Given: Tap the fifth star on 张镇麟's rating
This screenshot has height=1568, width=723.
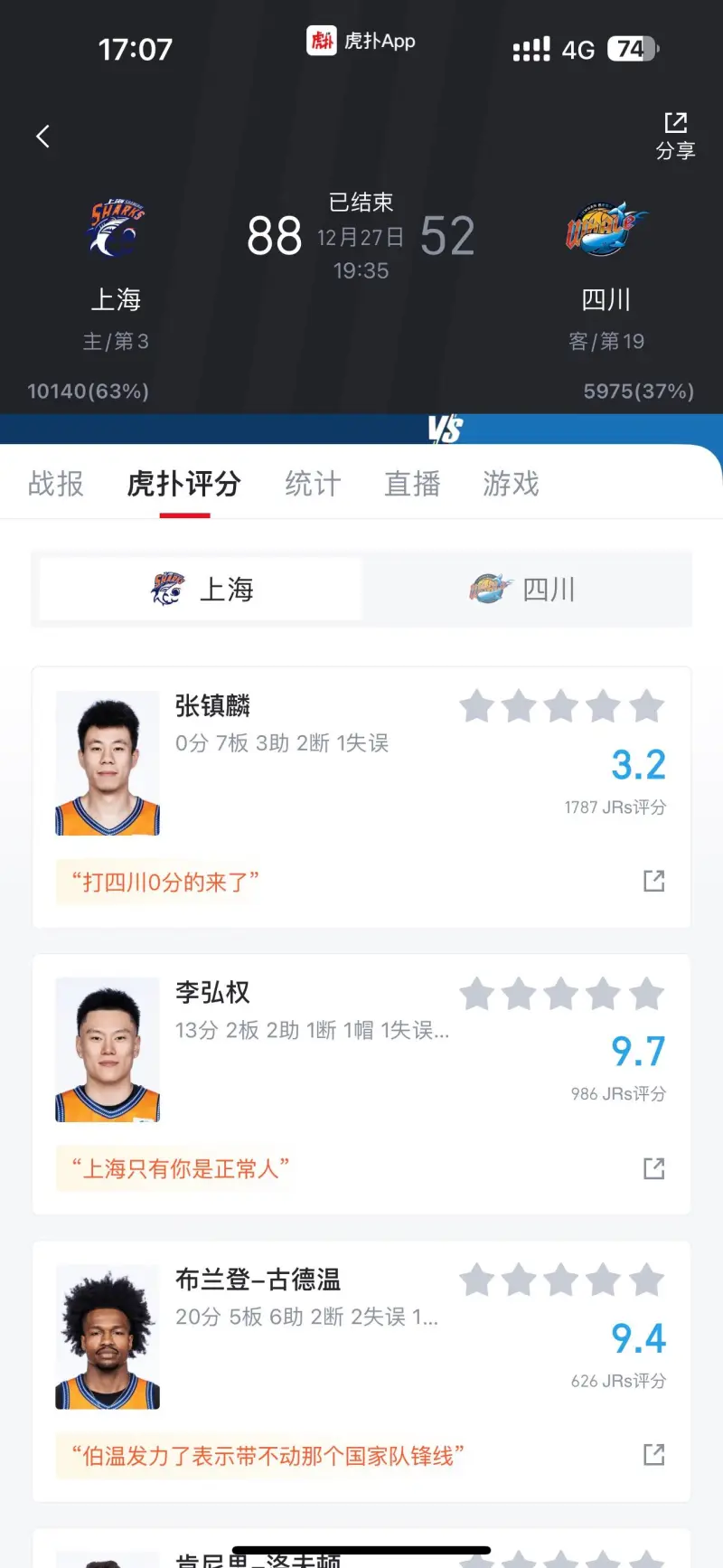Looking at the screenshot, I should (647, 706).
